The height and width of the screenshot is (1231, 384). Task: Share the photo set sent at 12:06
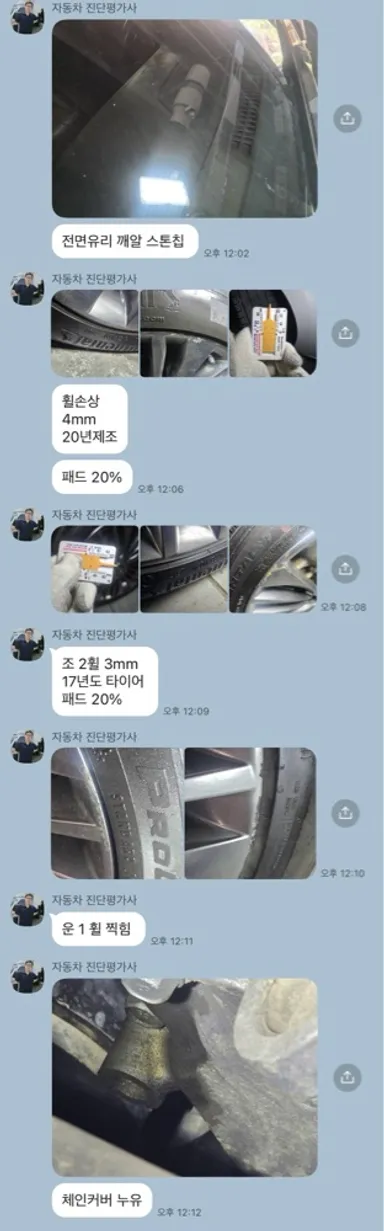click(346, 333)
